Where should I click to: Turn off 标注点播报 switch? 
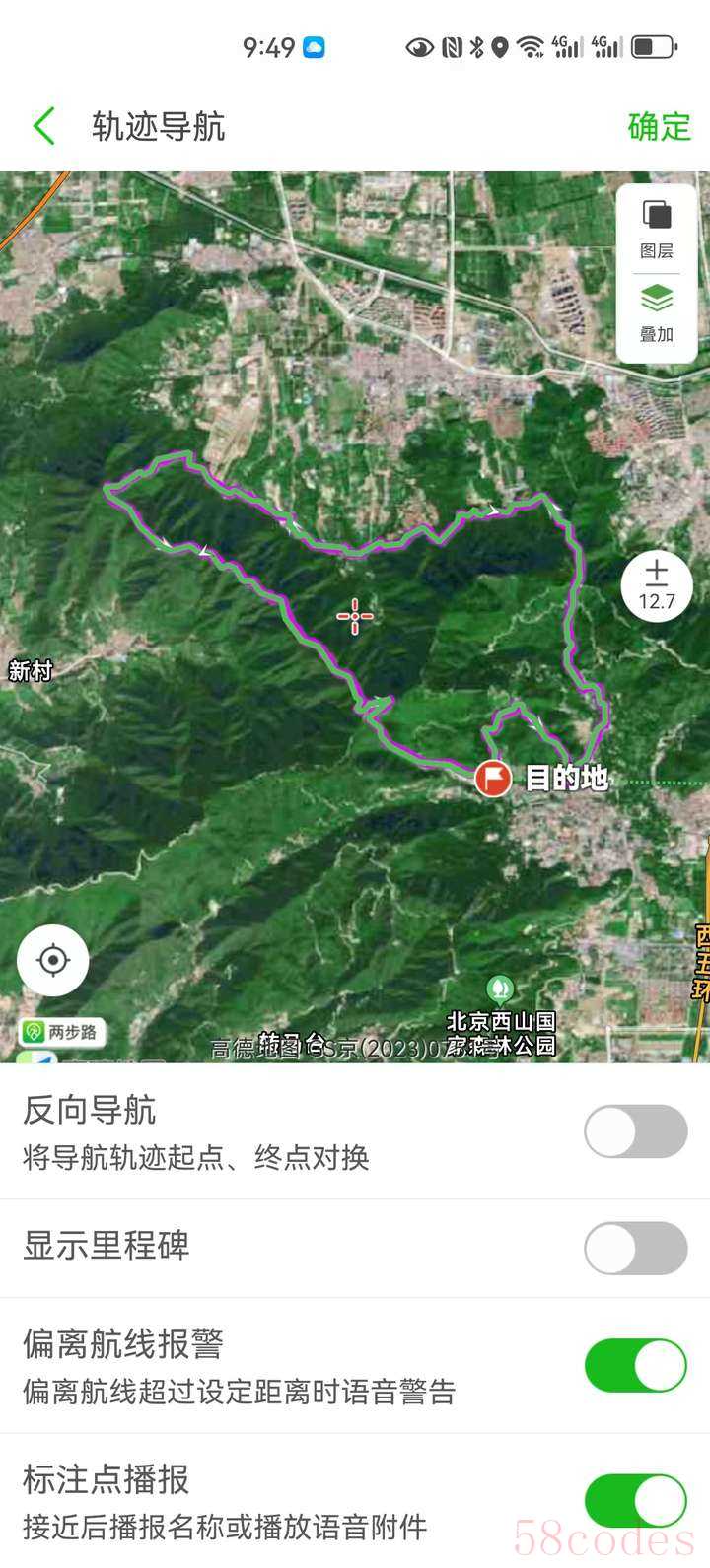coord(635,1501)
